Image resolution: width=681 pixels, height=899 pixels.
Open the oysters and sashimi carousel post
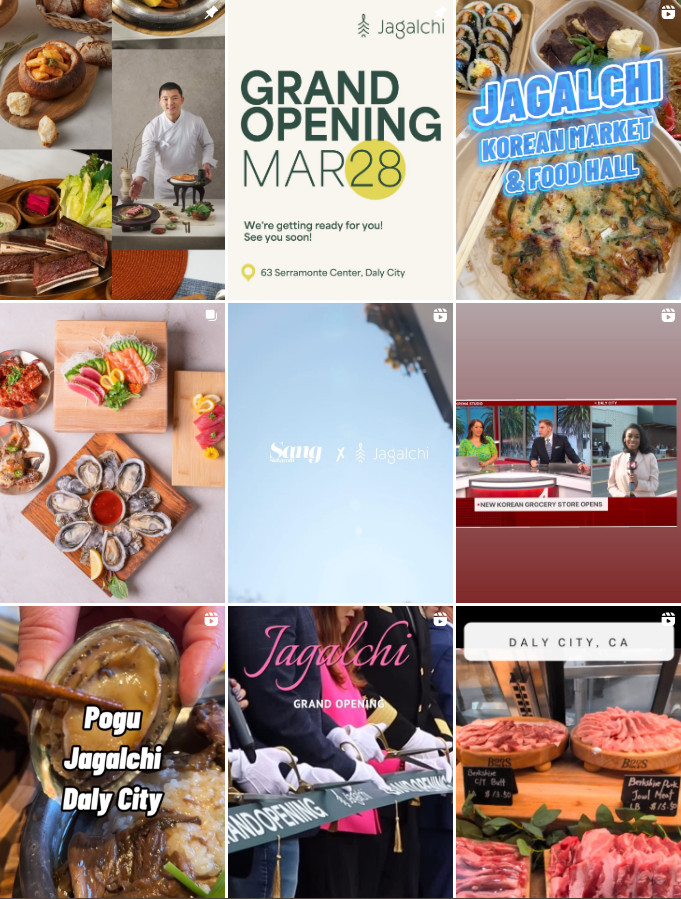[x=112, y=453]
